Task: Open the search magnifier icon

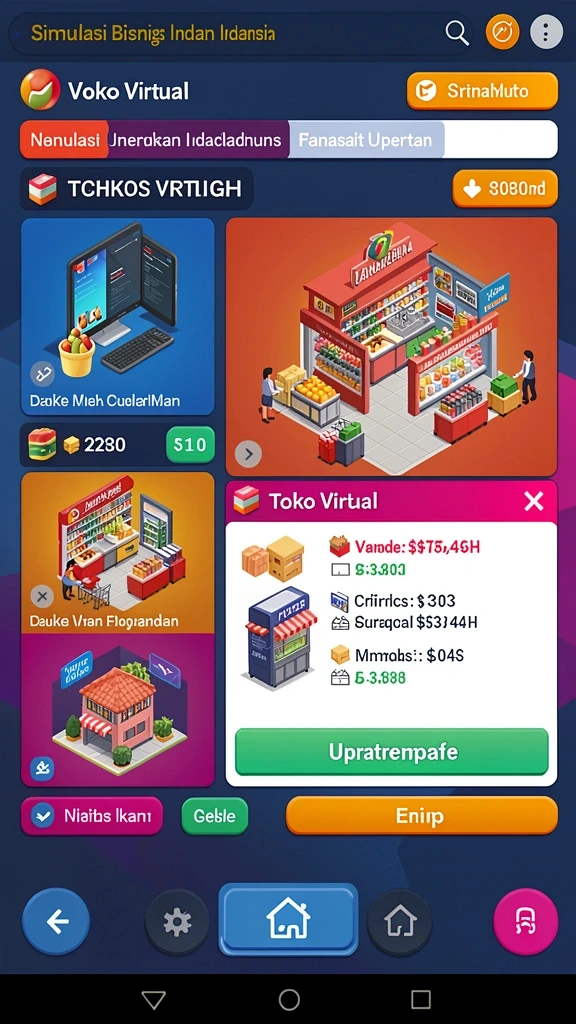Action: click(456, 33)
